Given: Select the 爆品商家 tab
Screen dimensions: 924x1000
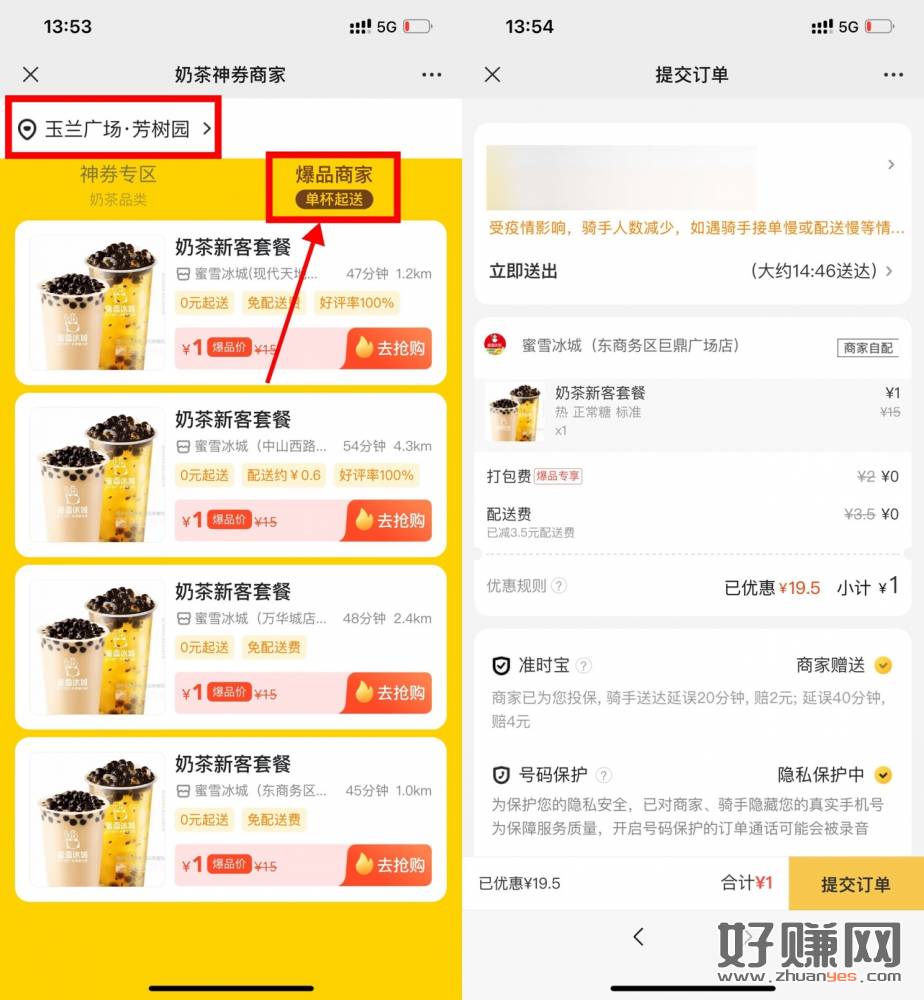Looking at the screenshot, I should (x=333, y=185).
